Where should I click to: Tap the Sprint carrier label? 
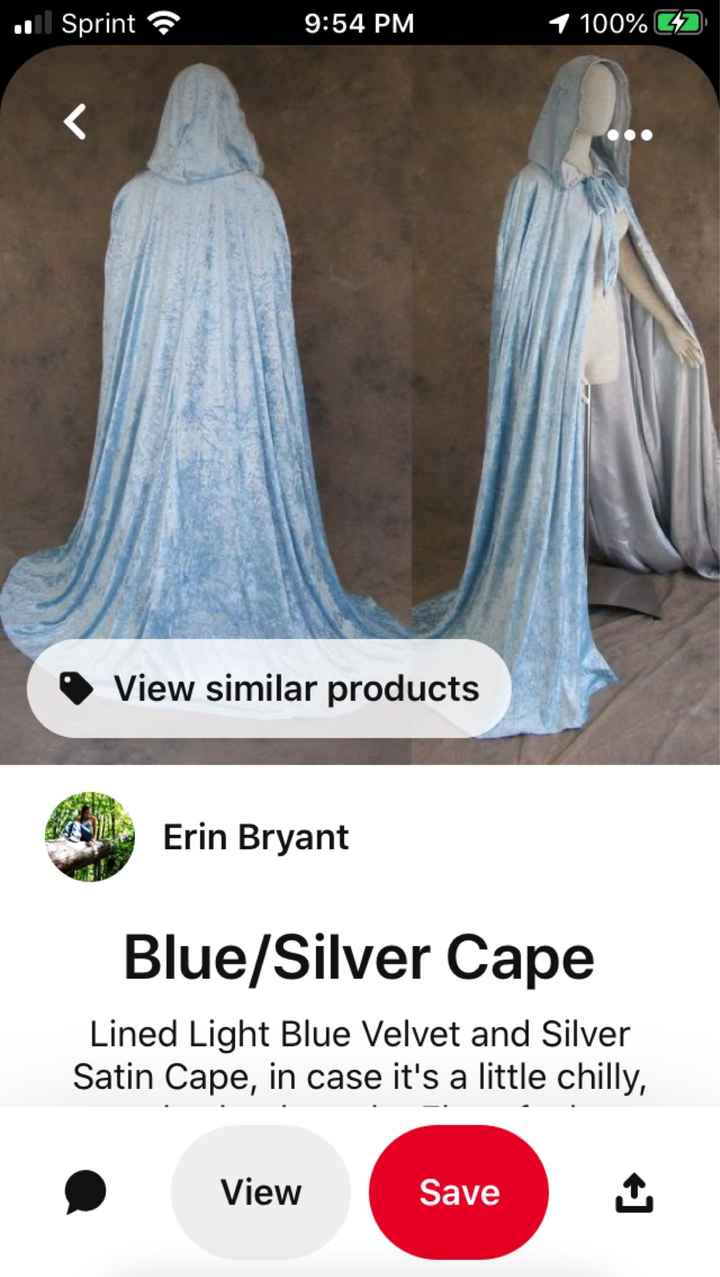tap(100, 22)
